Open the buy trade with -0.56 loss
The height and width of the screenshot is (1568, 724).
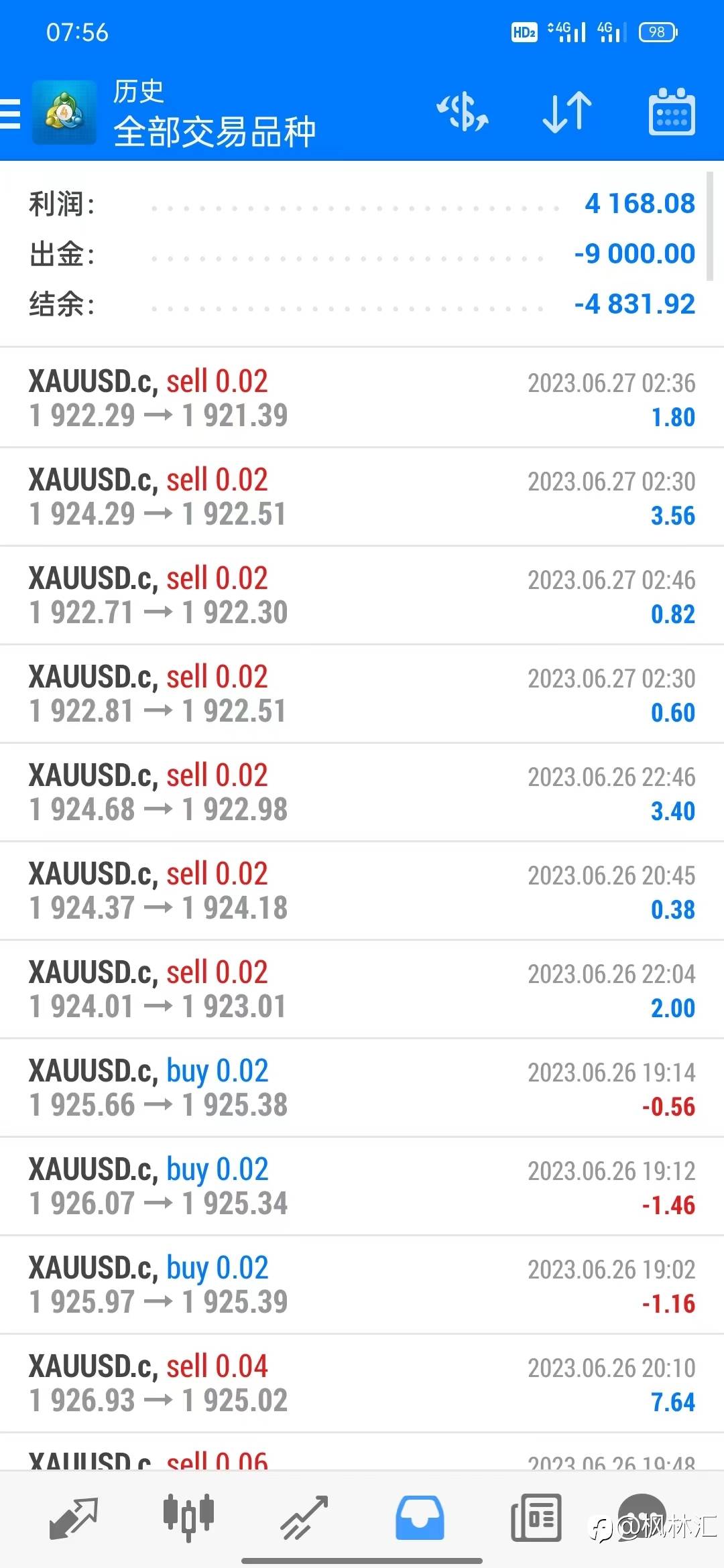362,1088
